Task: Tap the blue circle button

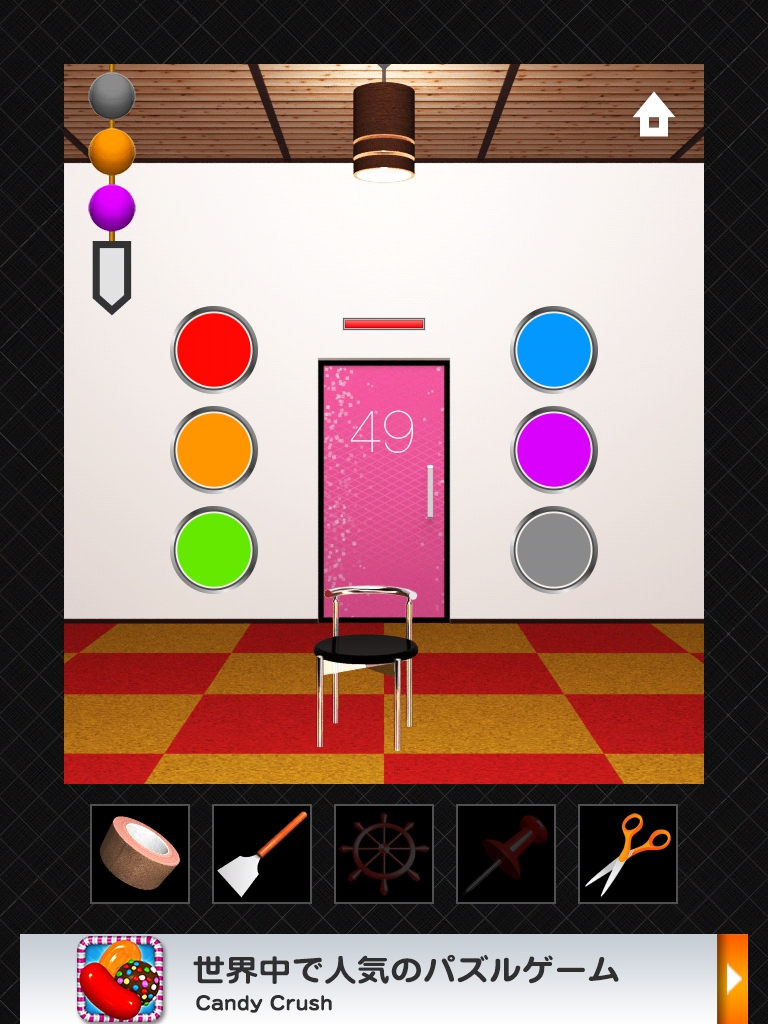Action: [554, 350]
